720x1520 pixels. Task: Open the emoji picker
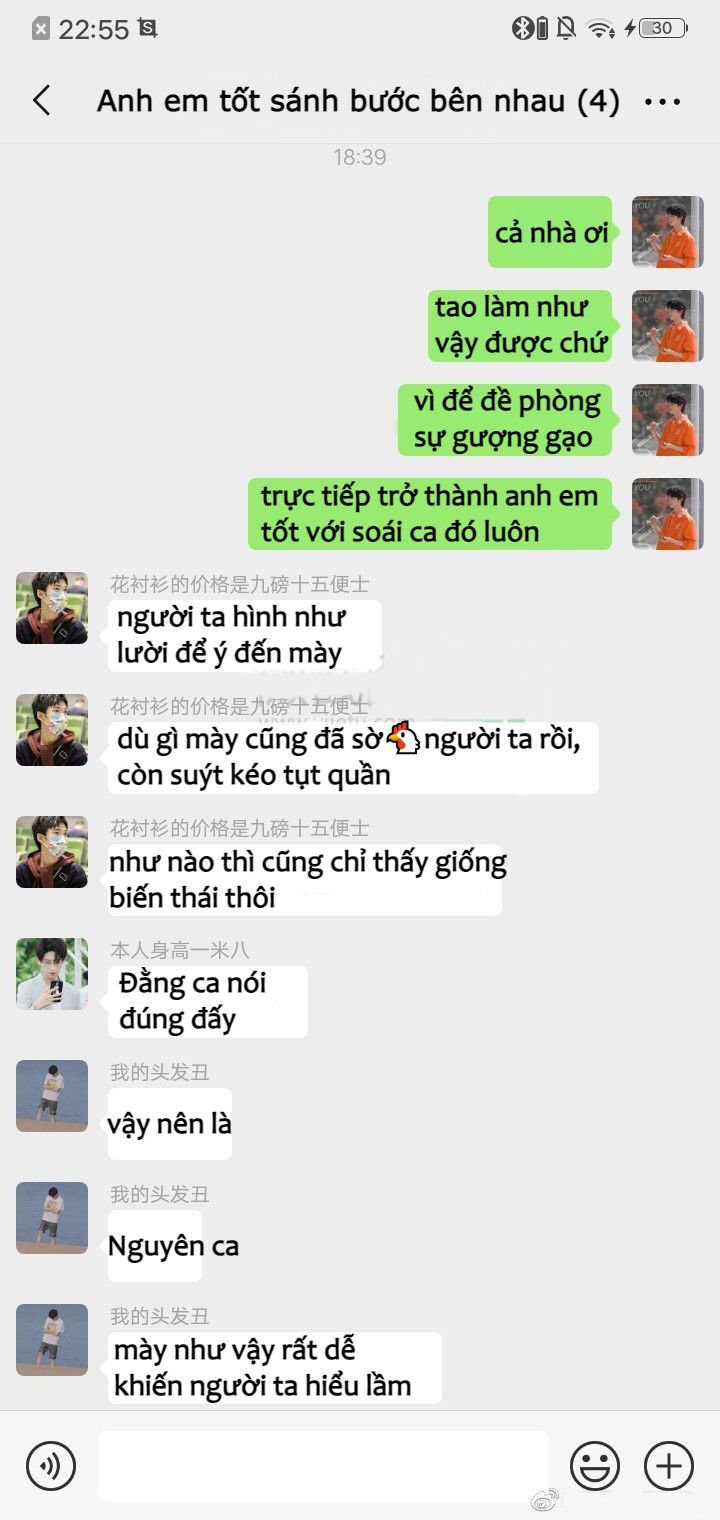click(595, 1466)
